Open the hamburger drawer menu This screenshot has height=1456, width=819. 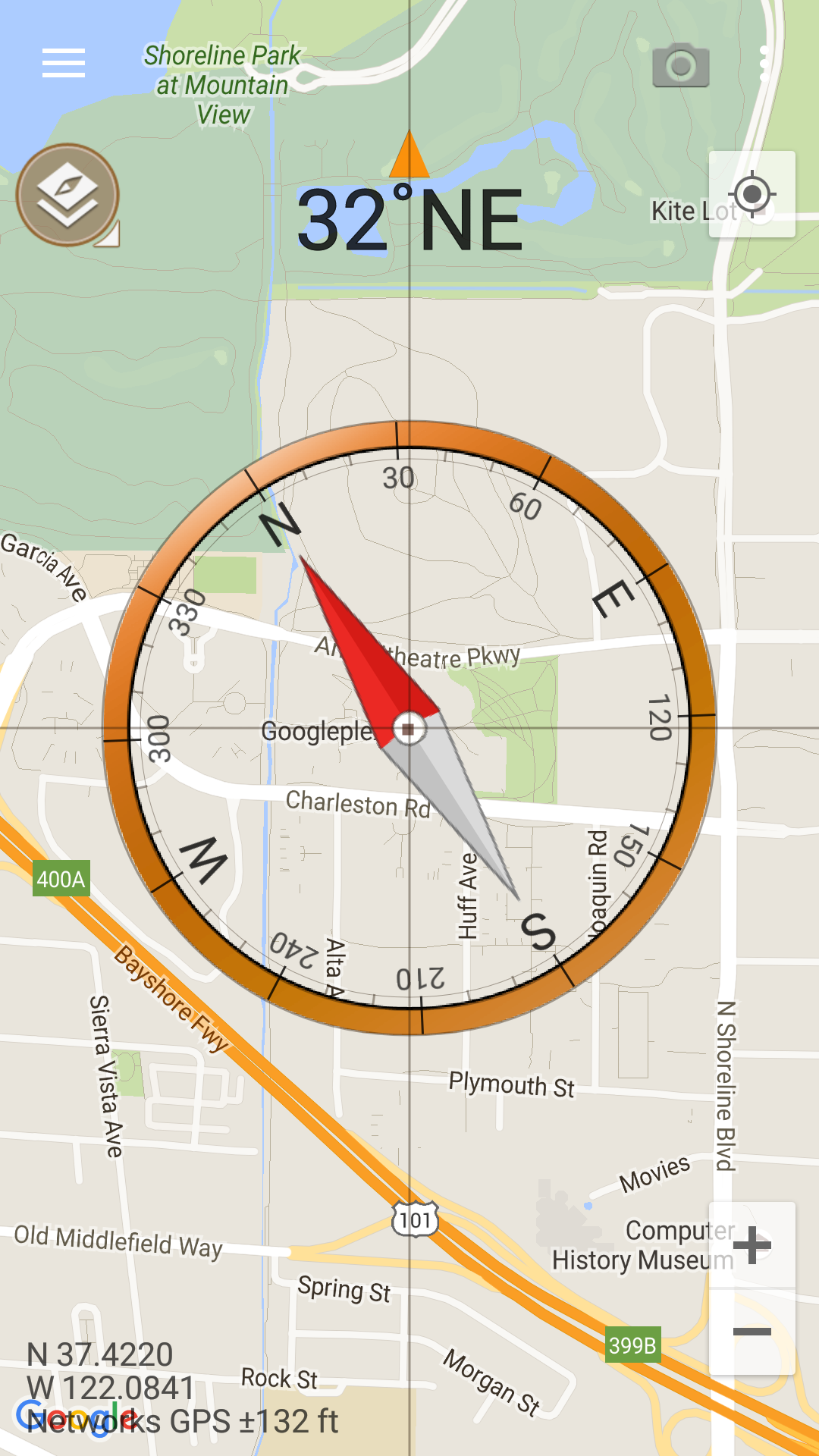click(64, 63)
